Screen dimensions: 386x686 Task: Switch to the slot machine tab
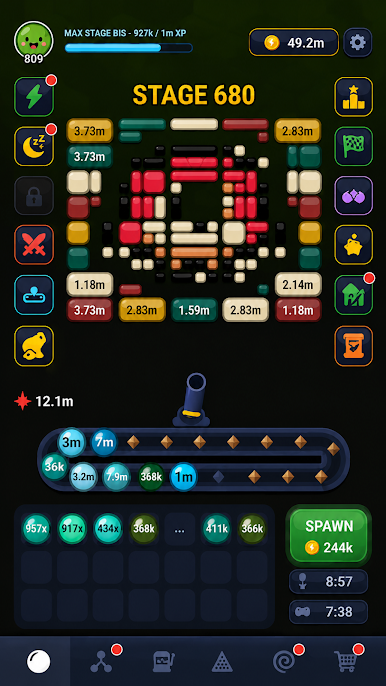click(x=164, y=661)
